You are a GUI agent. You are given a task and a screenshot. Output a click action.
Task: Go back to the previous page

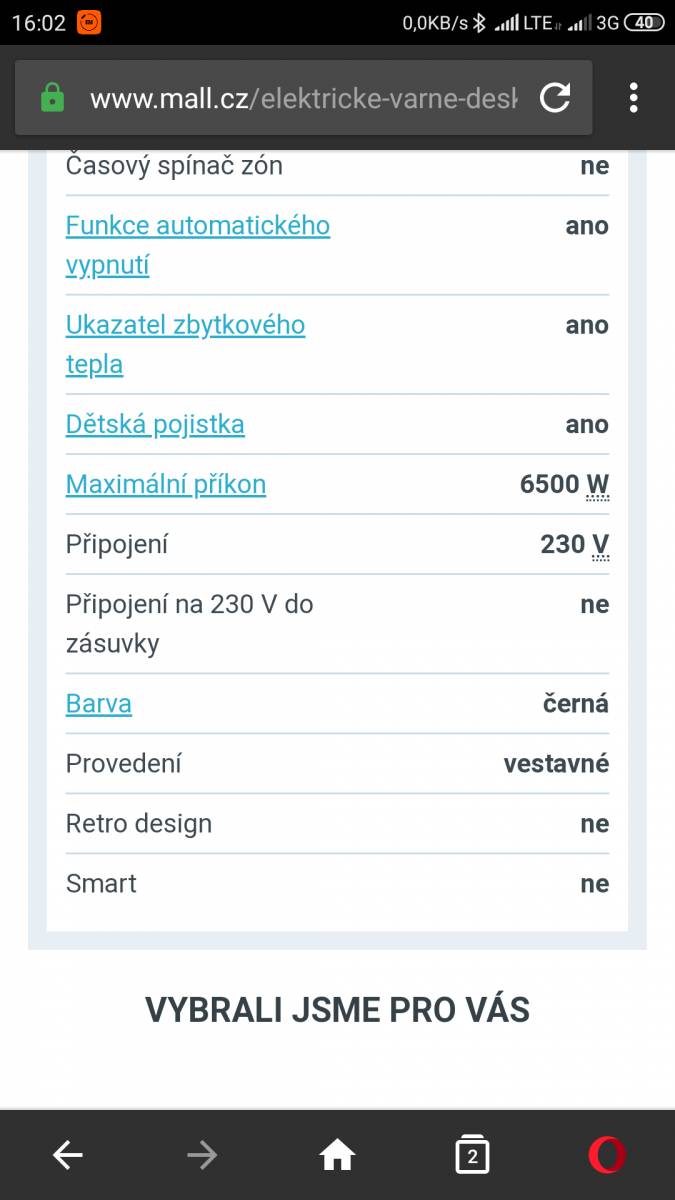[68, 1156]
